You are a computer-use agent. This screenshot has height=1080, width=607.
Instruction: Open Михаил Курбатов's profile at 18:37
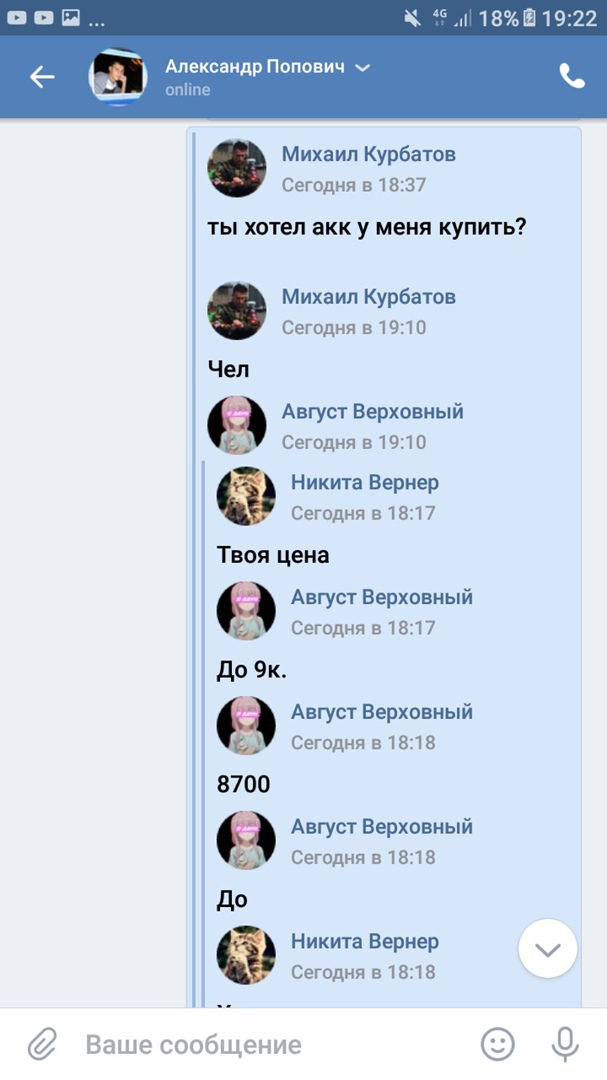click(x=237, y=168)
